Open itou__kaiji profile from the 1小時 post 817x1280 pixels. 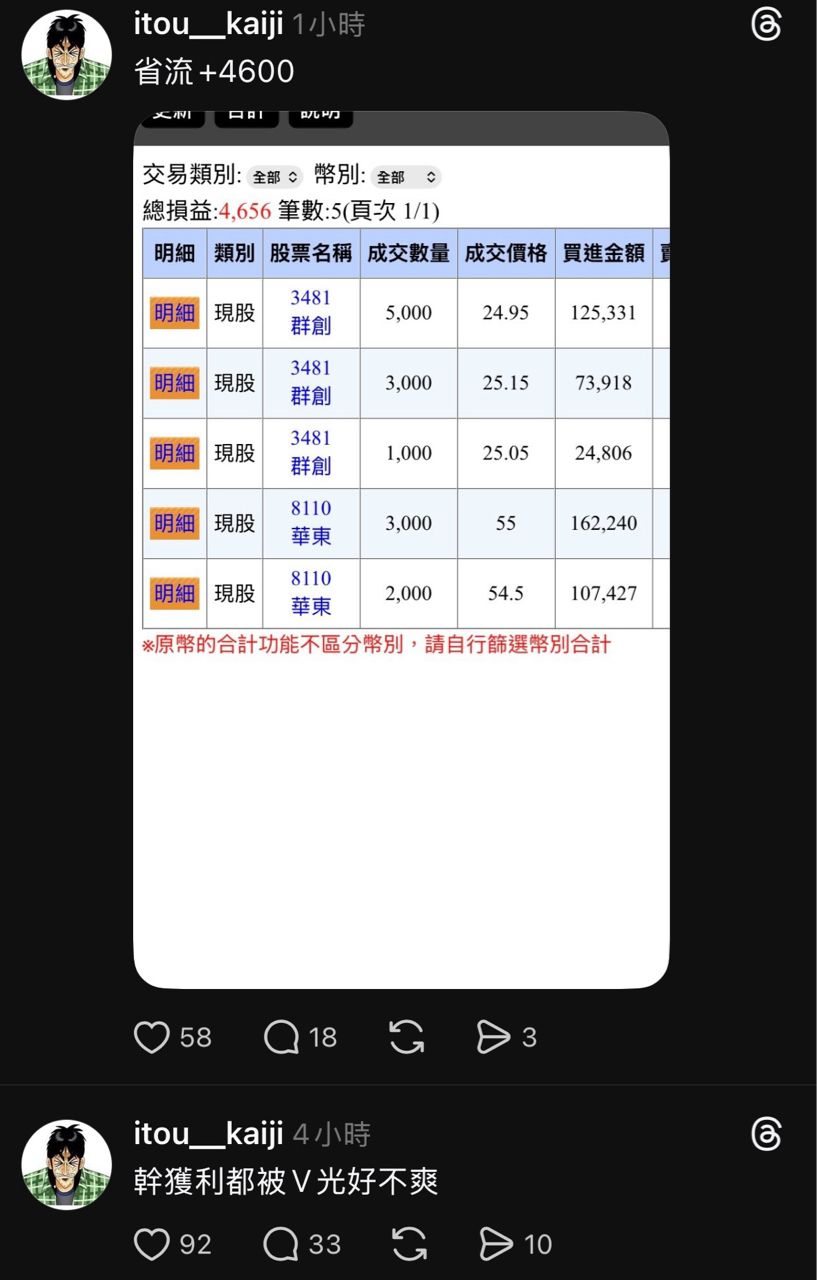(x=209, y=24)
